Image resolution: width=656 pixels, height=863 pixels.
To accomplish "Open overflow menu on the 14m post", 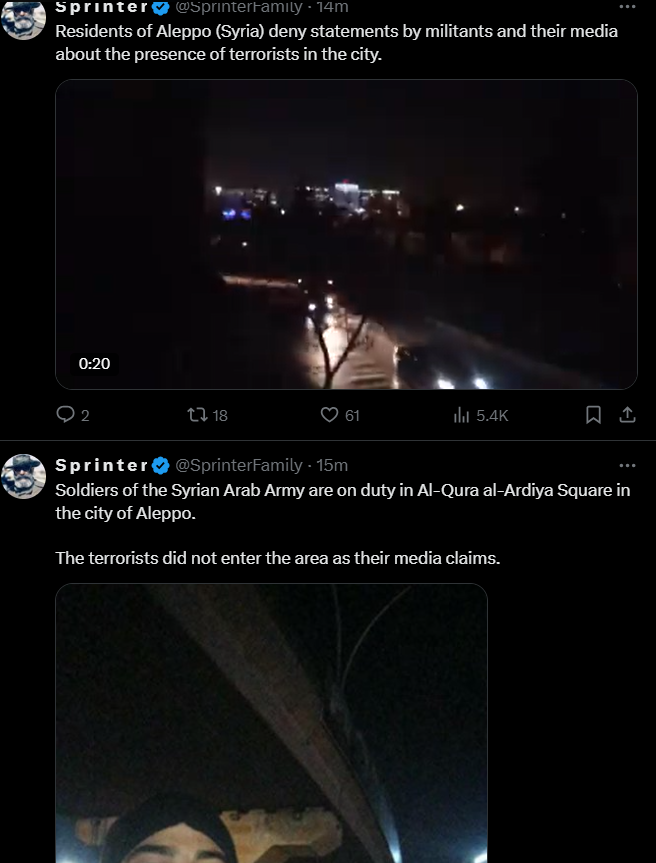I will click(x=627, y=6).
